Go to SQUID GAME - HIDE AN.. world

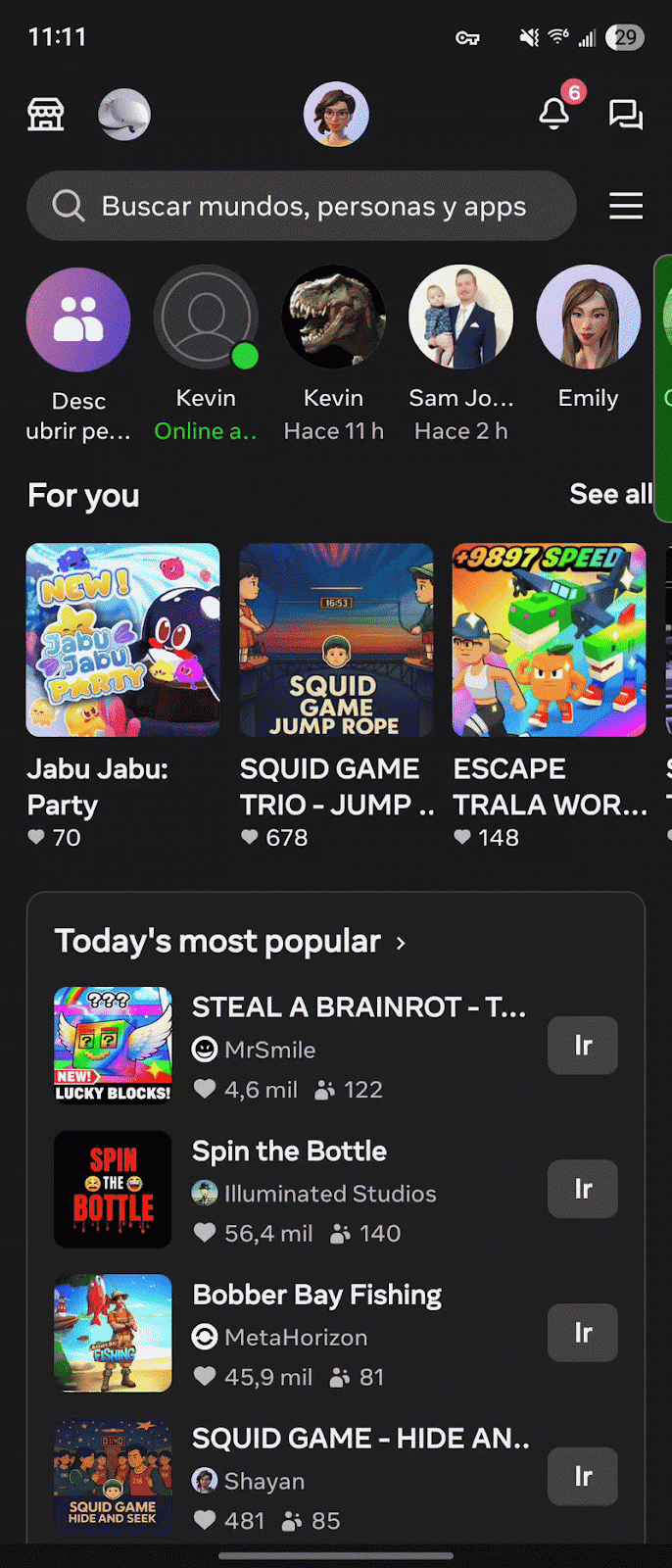tap(583, 1476)
